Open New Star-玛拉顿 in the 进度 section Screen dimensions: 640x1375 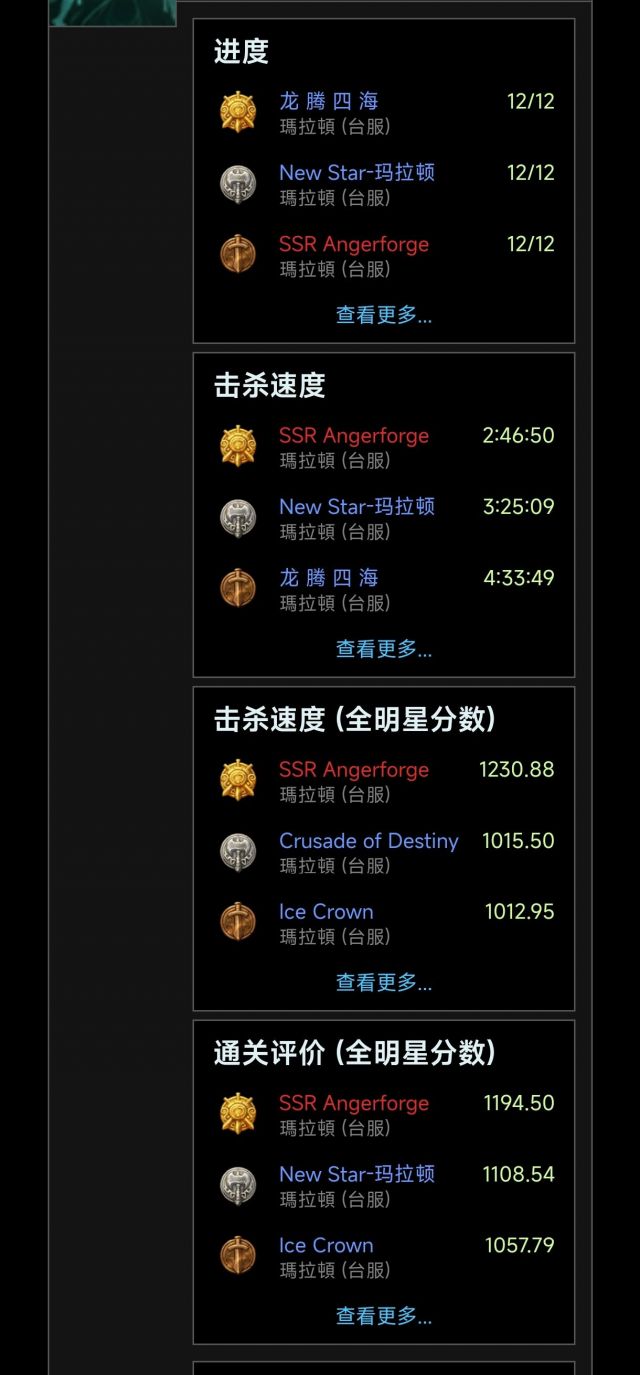pos(356,172)
